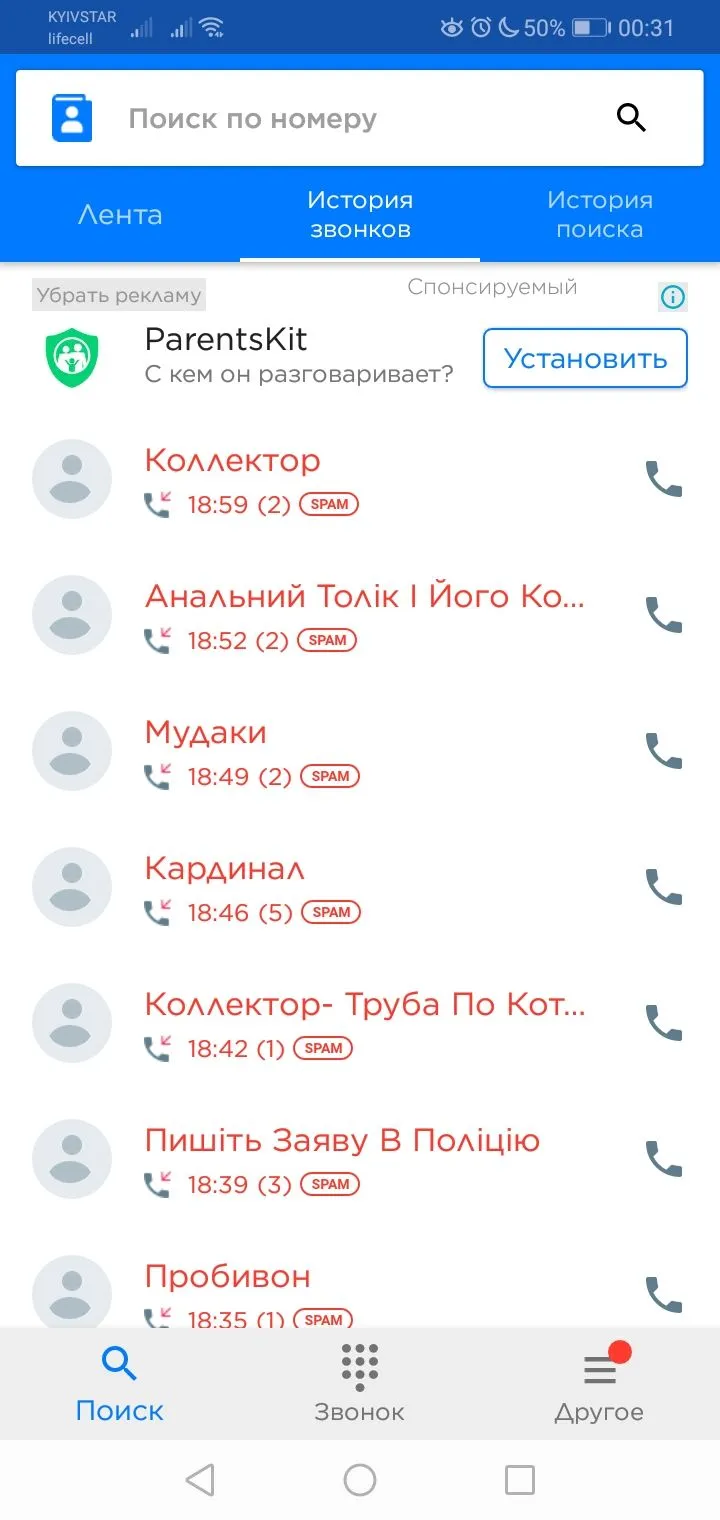Open the Звонок dial pad tab
Viewport: 720px width, 1520px height.
click(360, 1385)
